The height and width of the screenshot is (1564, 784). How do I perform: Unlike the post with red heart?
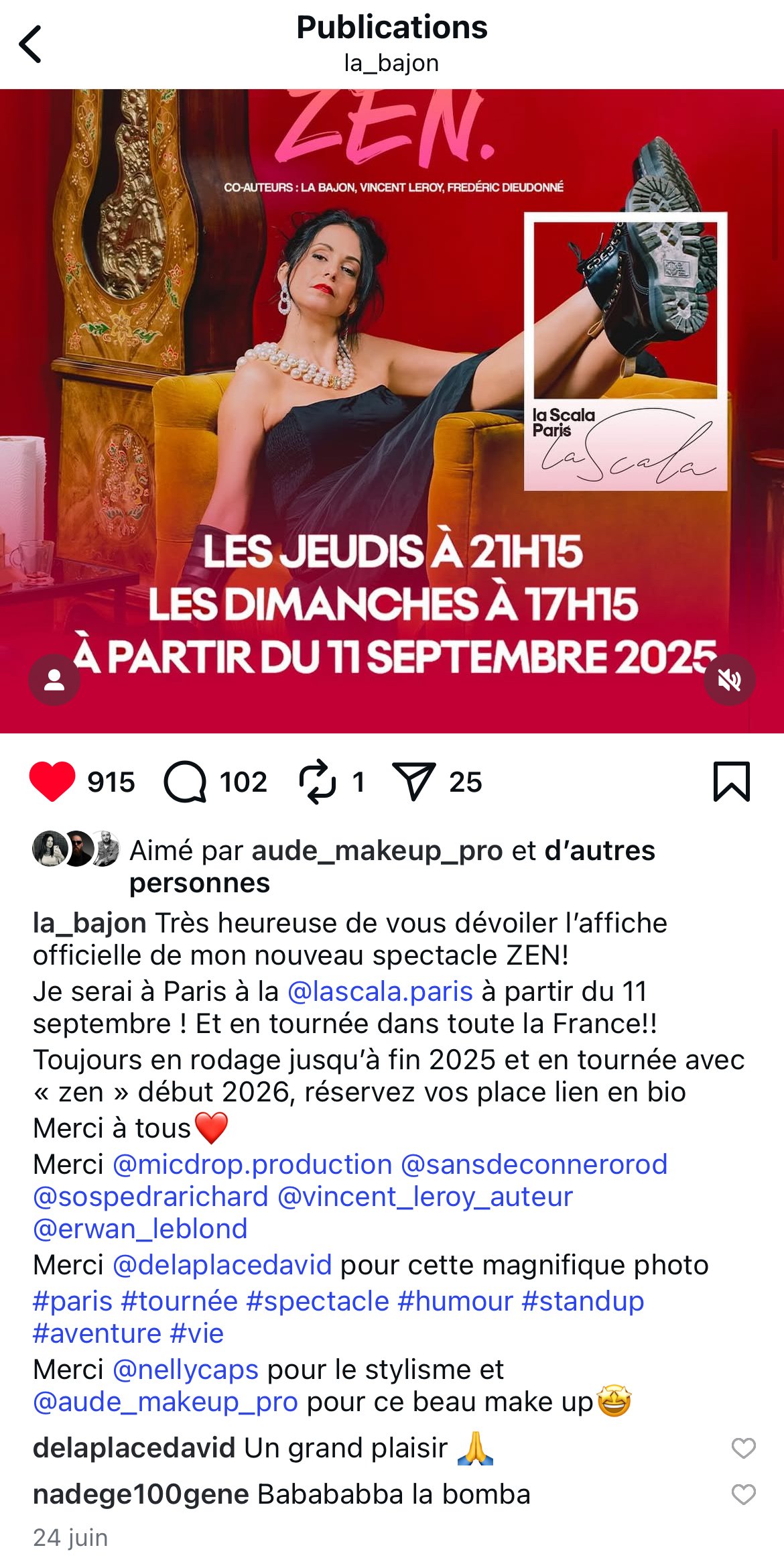52,781
